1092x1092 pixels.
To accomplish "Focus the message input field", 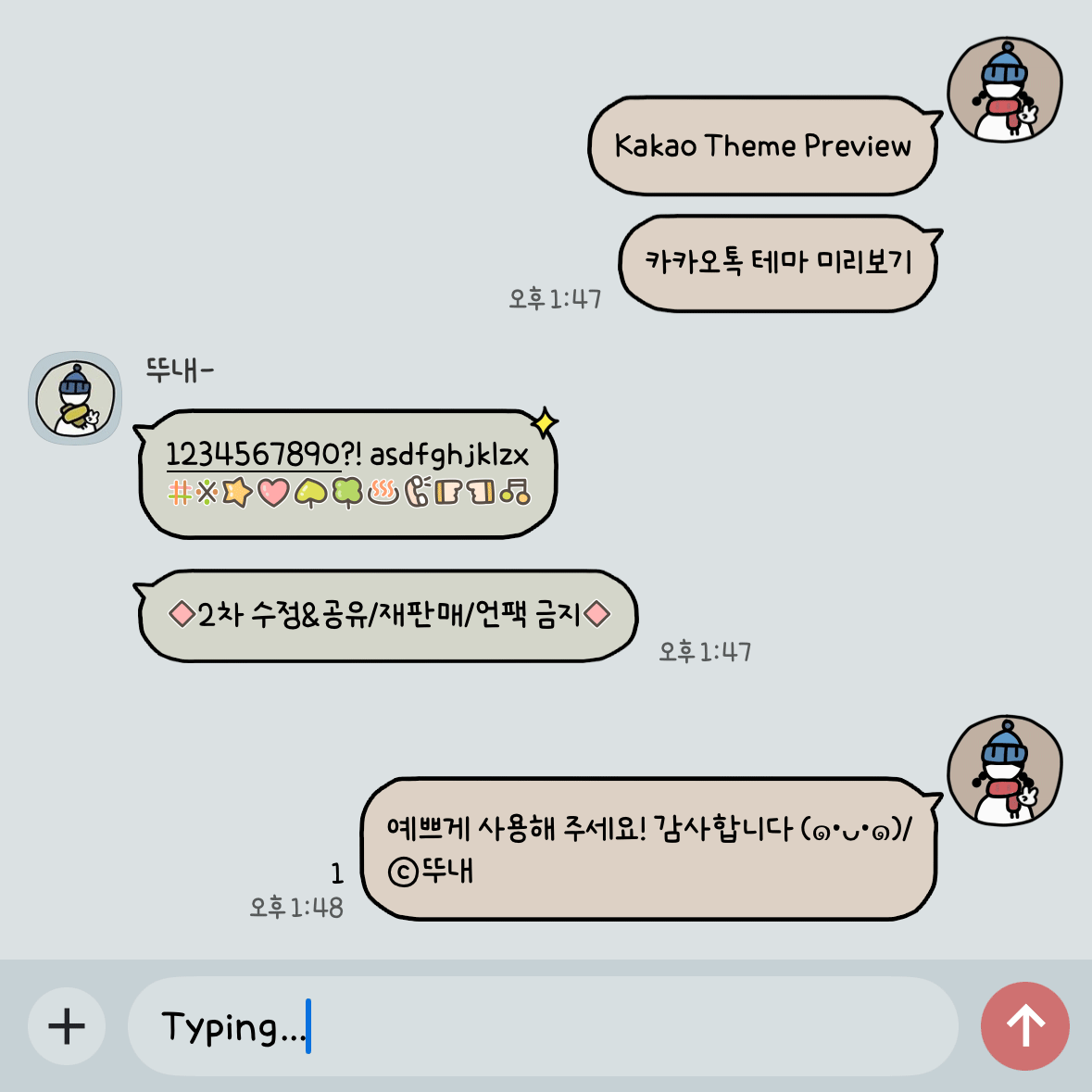I will (x=543, y=1026).
